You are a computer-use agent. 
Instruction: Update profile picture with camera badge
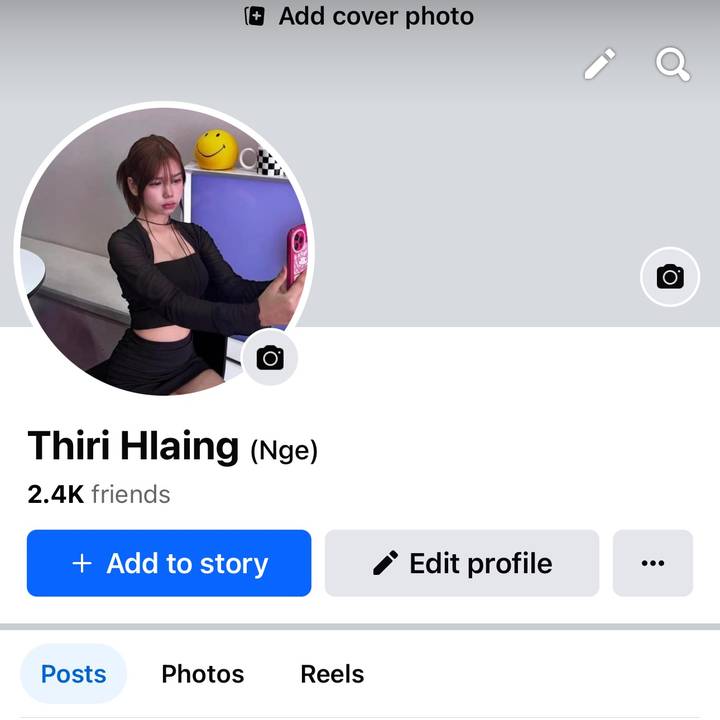(x=270, y=357)
